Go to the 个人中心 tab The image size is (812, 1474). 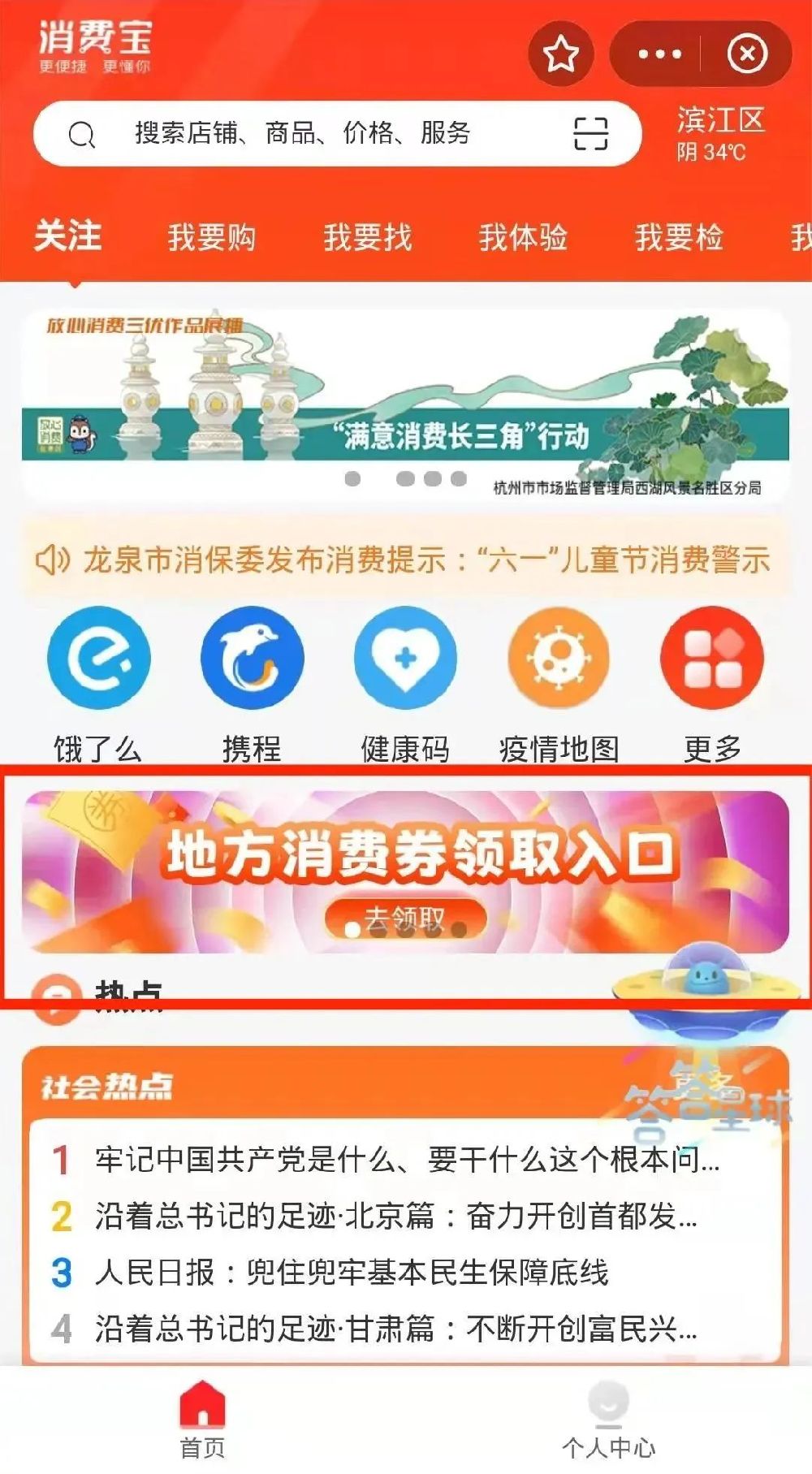tap(608, 1421)
